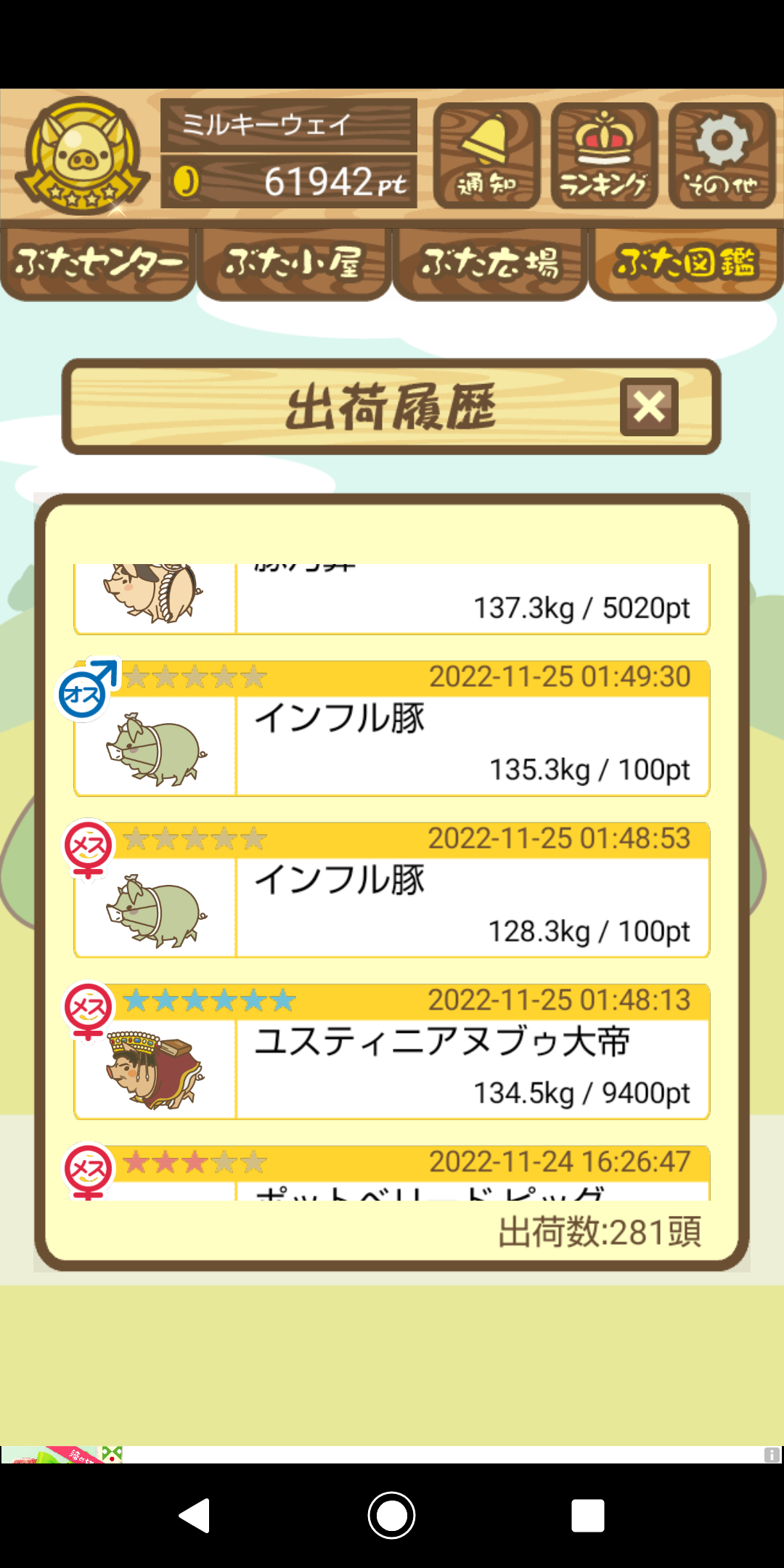Switch to the ぶた小屋 tab

(x=294, y=263)
